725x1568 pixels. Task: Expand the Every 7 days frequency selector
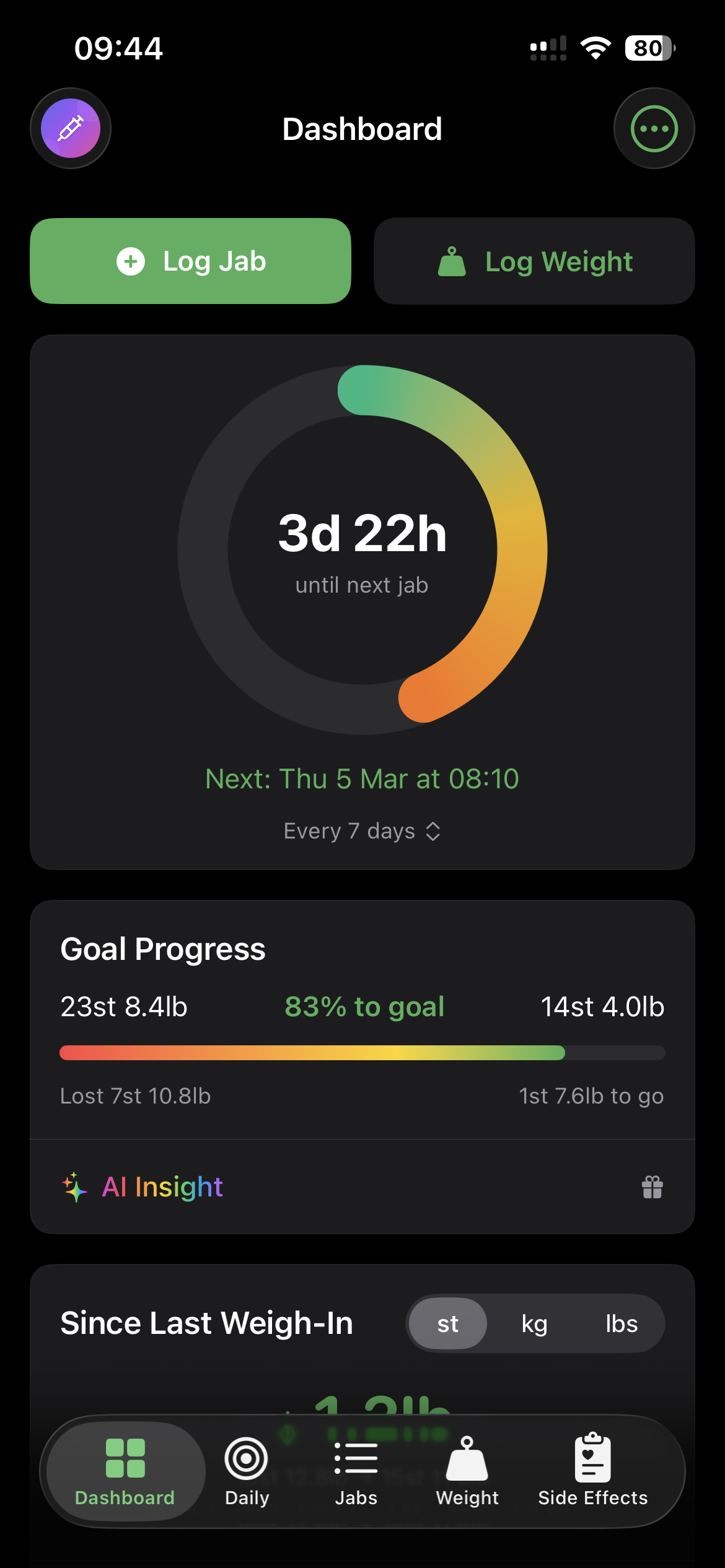click(x=362, y=830)
